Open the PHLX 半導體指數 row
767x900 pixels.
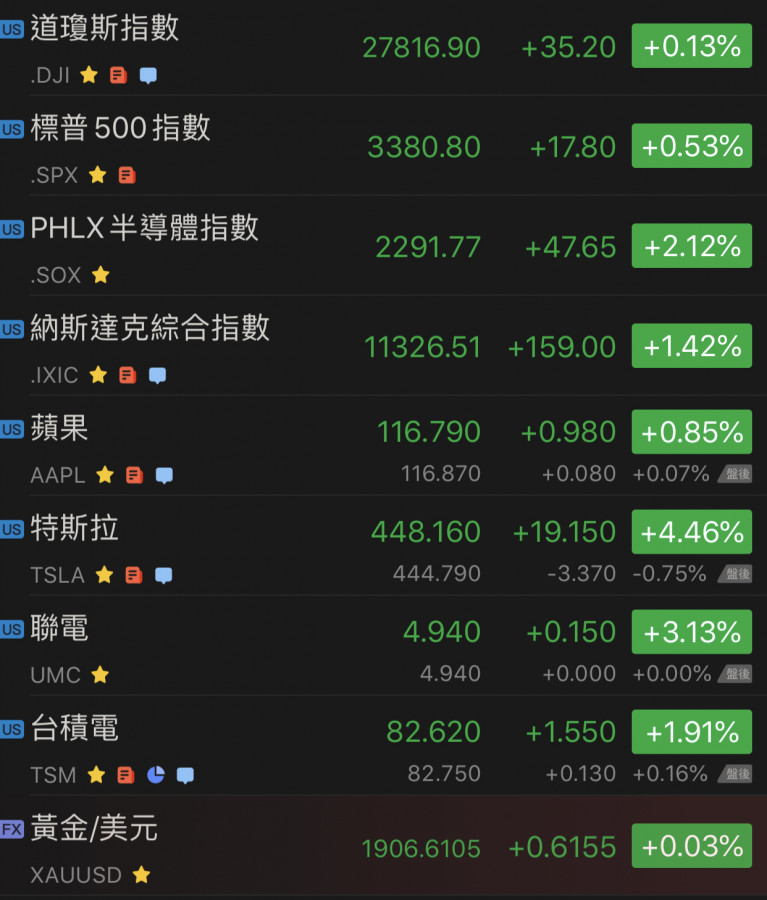(x=144, y=228)
